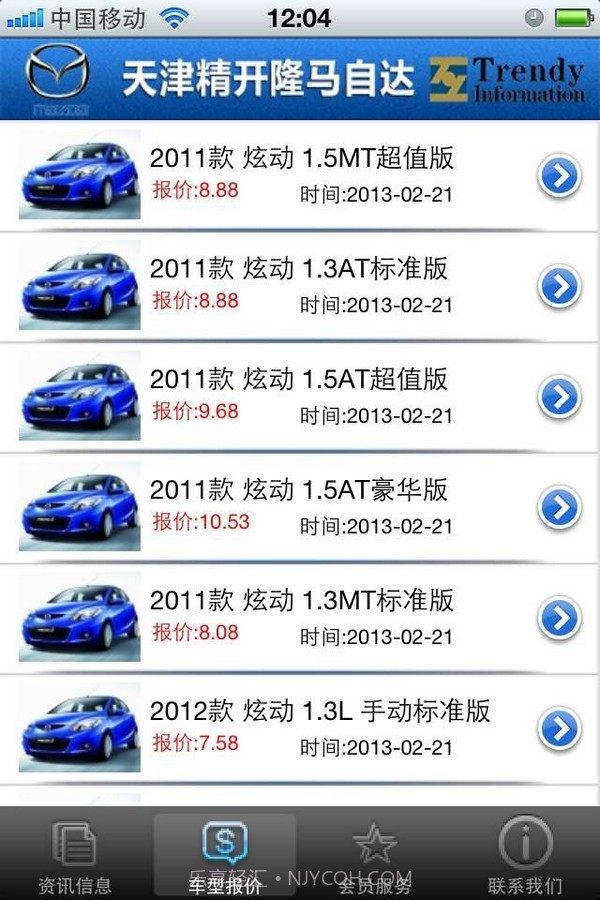Open the 2011款 炫动 1.5MT超值版 listing

pos(300,176)
